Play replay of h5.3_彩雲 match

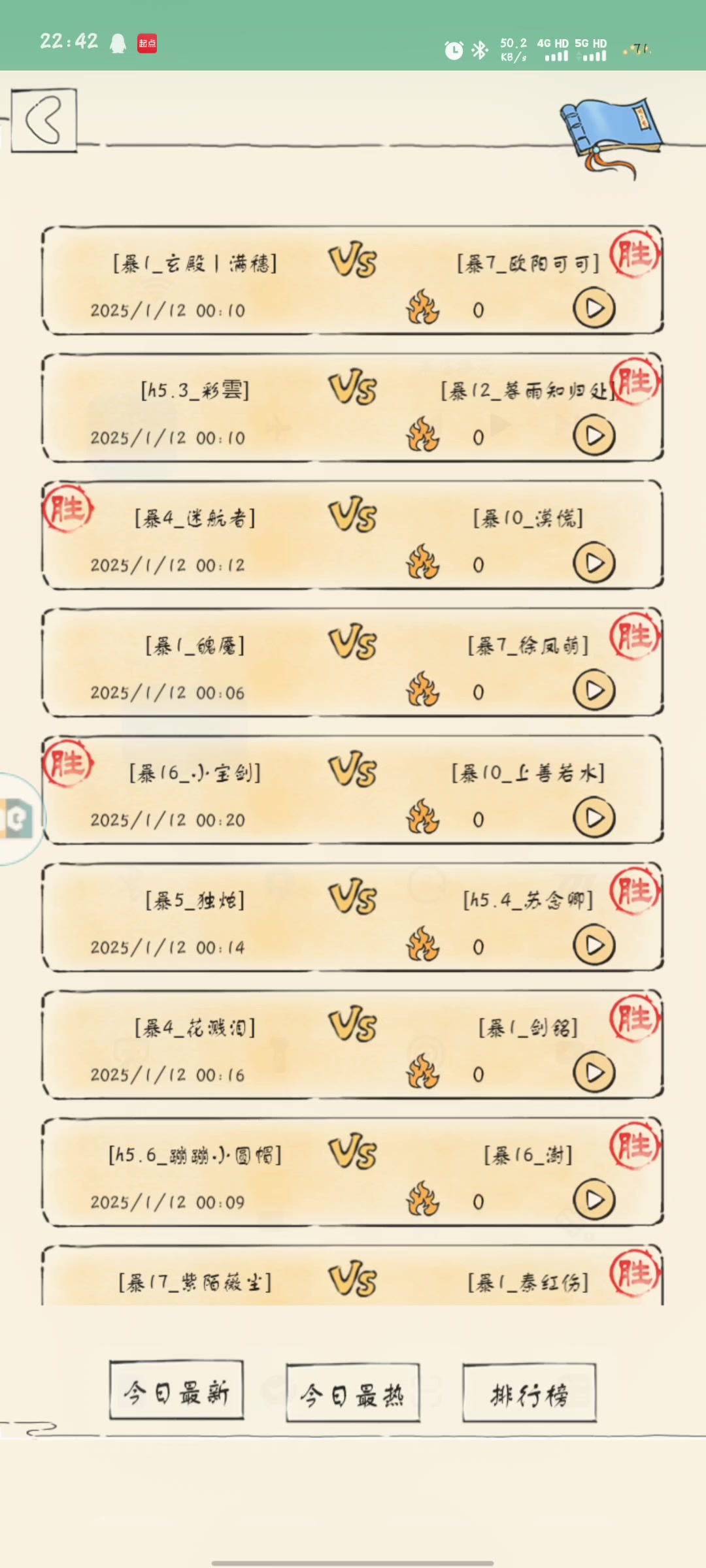click(x=594, y=436)
